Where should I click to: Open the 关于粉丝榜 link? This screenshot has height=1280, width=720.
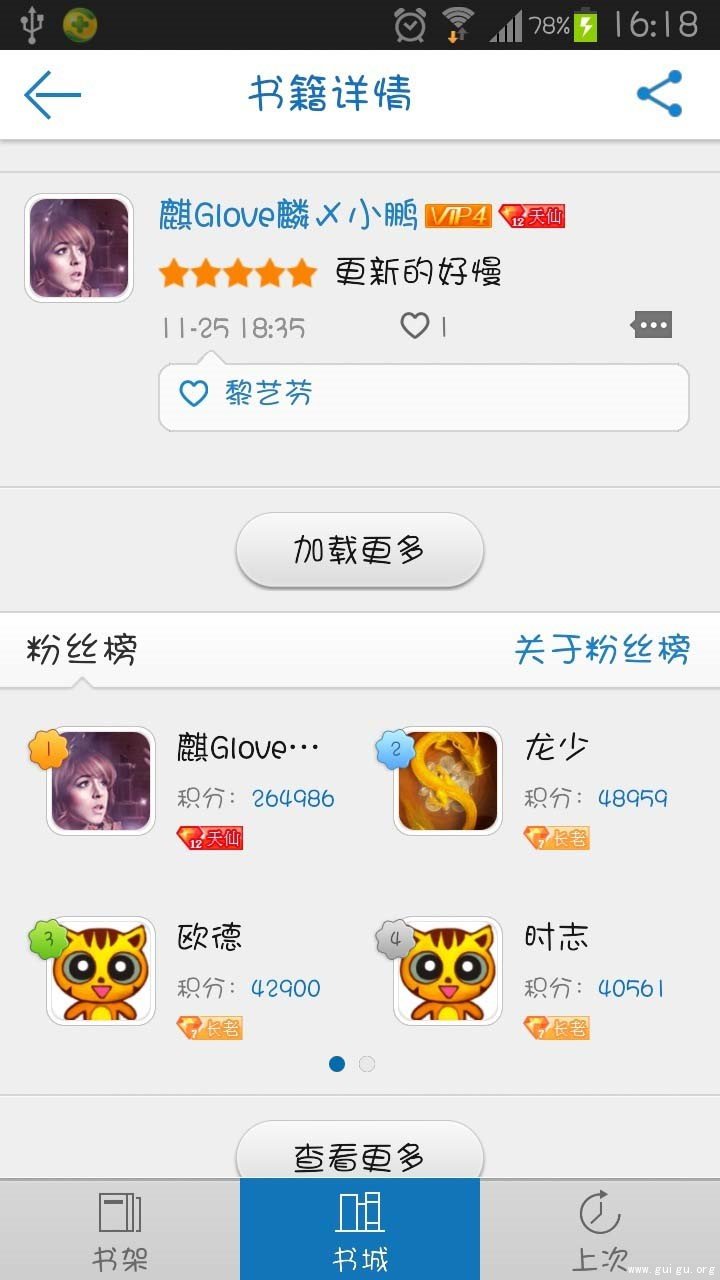602,650
